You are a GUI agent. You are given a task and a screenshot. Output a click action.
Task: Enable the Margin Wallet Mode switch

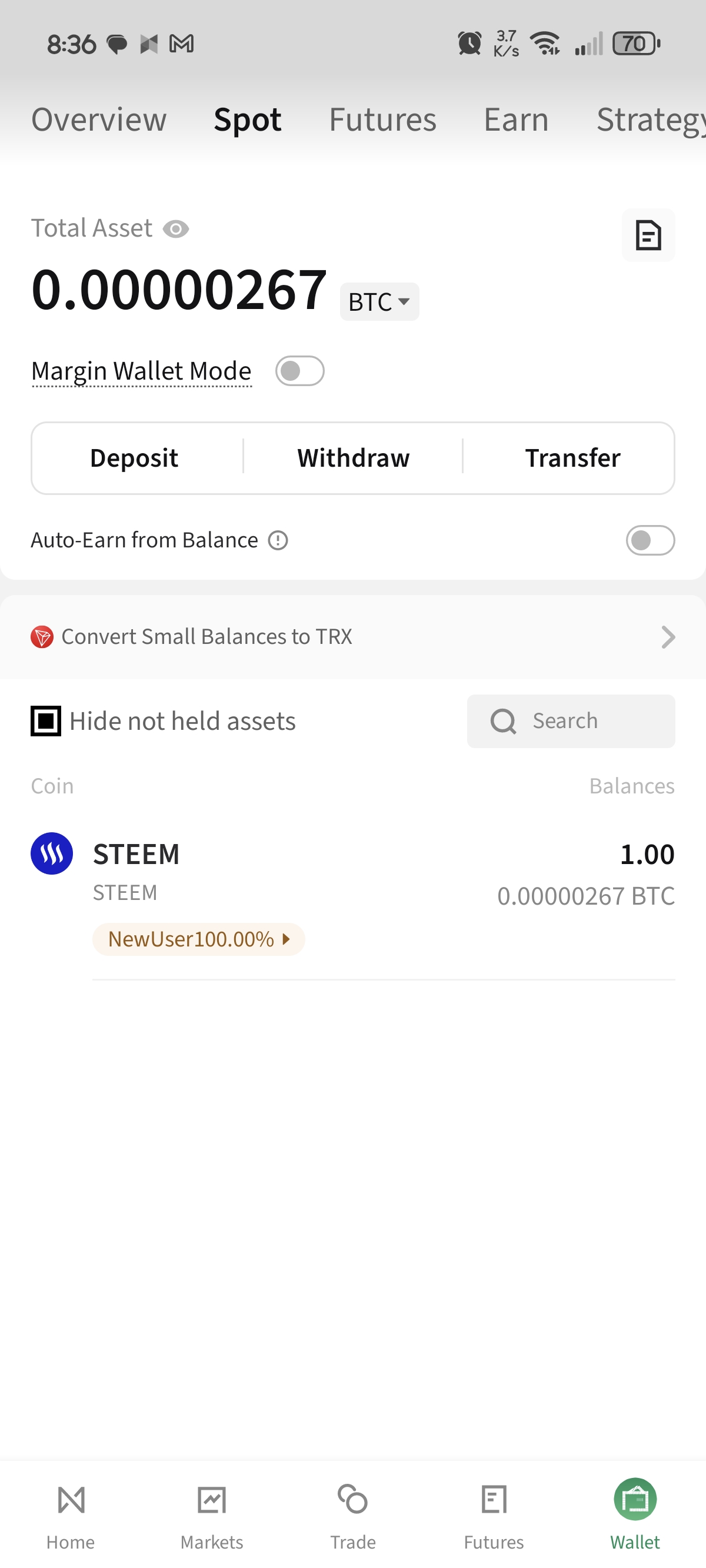pyautogui.click(x=299, y=371)
